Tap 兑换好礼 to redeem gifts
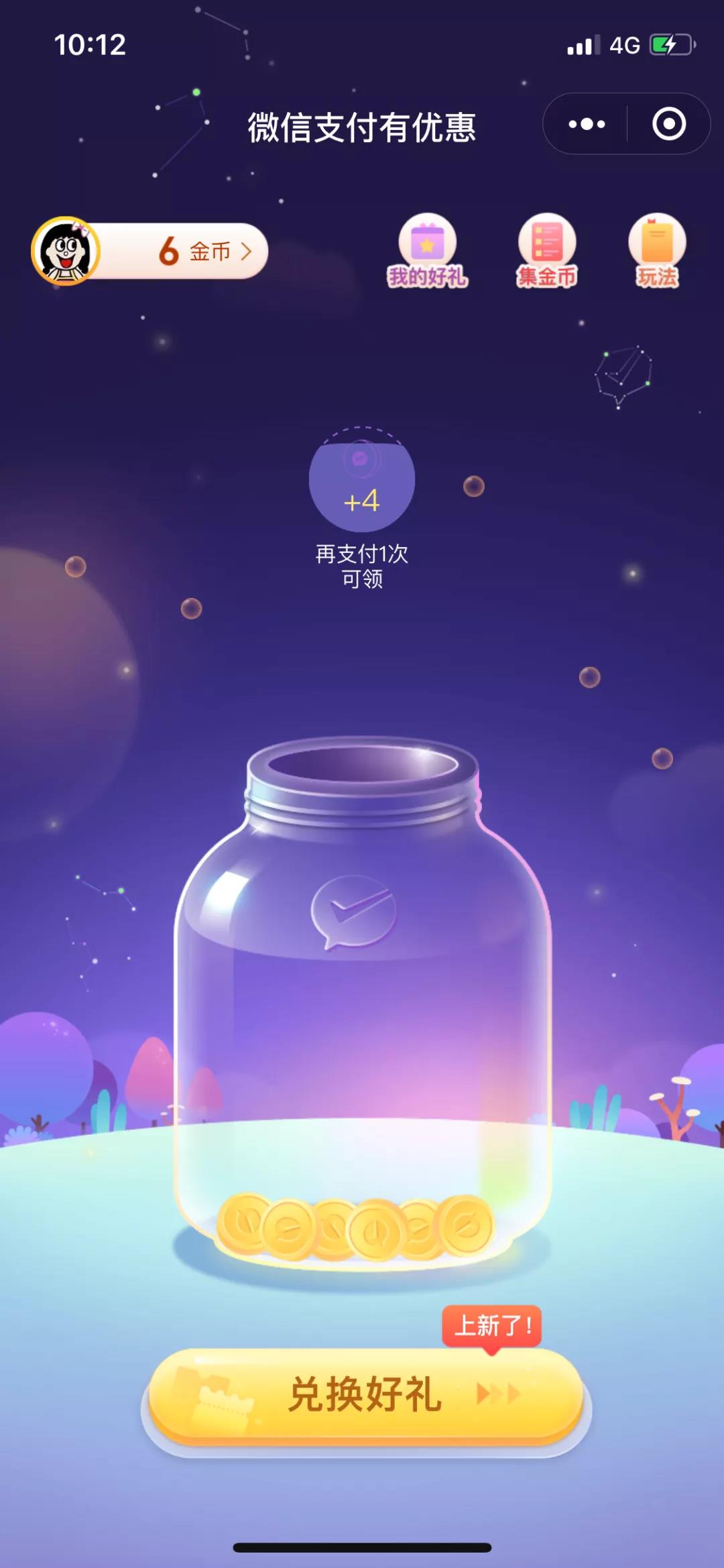 point(365,1396)
